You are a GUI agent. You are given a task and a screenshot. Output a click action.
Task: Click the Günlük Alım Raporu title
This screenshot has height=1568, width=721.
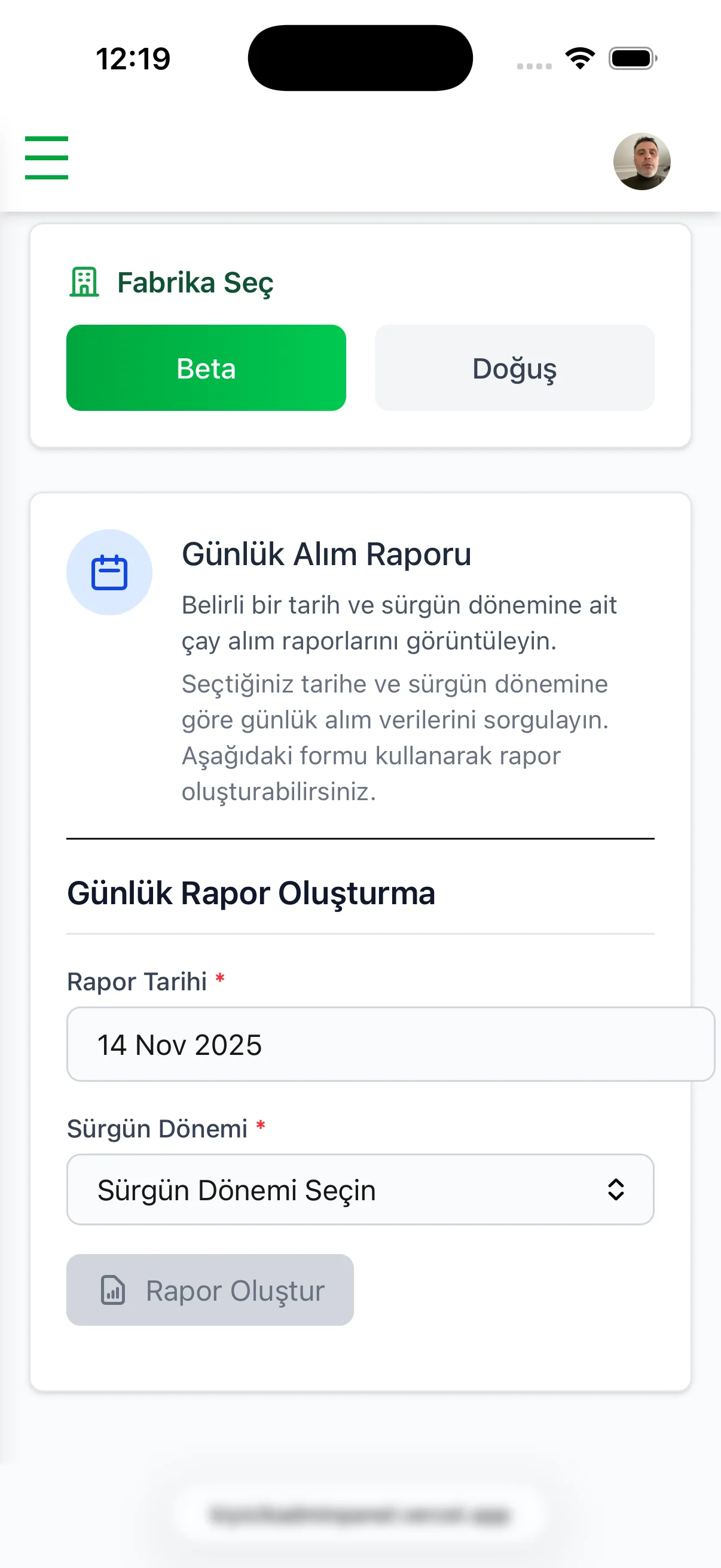[327, 553]
